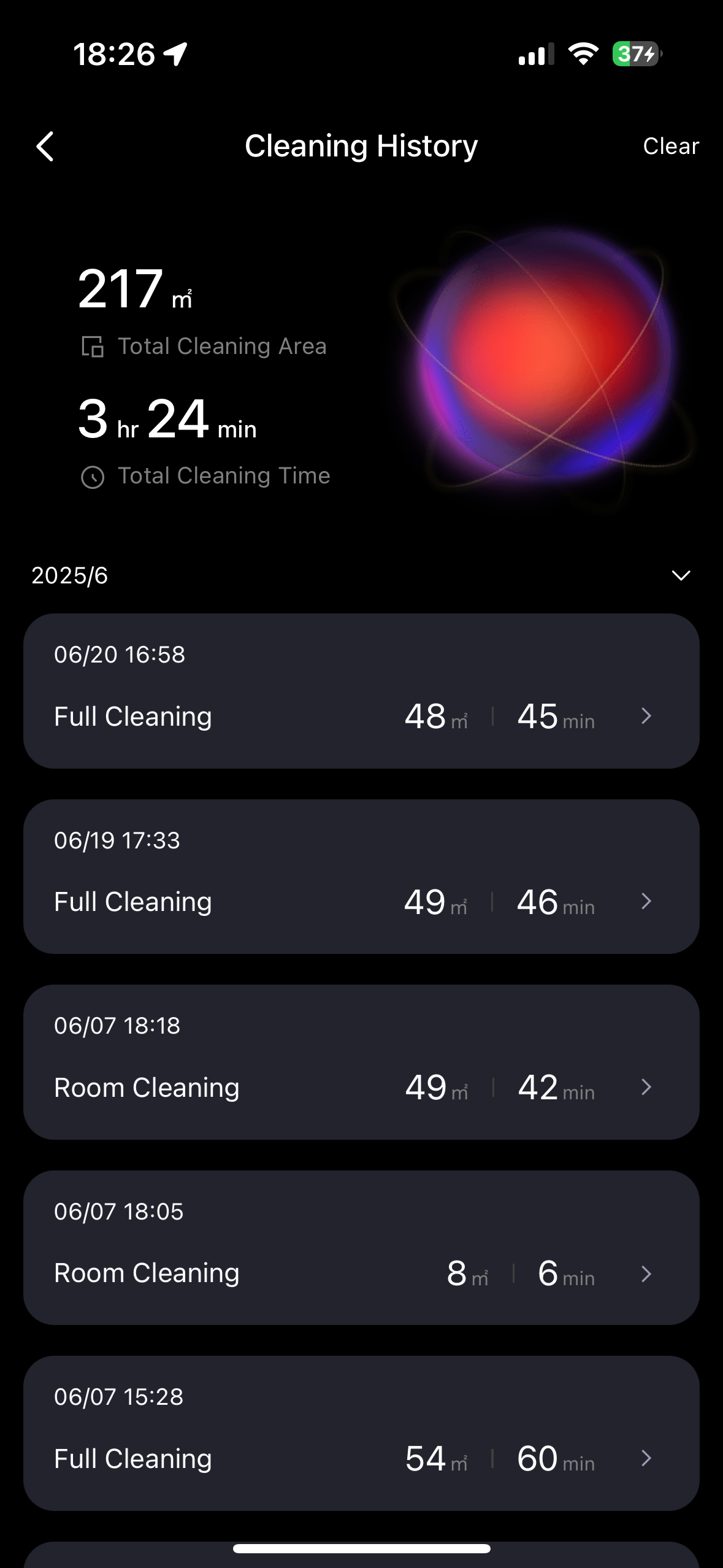Screen dimensions: 723x1568
Task: Clear the cleaning history
Action: (670, 147)
